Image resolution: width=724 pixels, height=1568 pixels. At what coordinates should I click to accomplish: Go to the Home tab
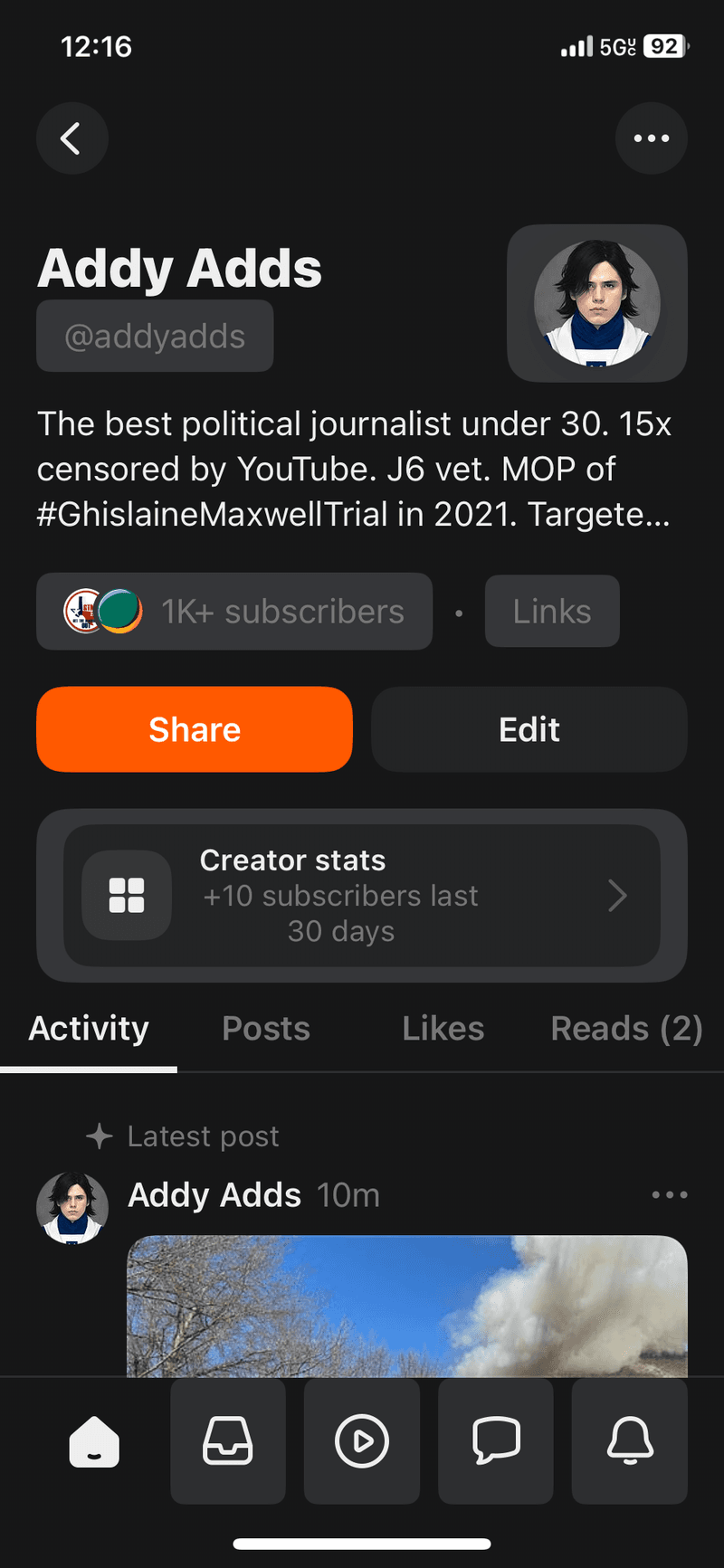pyautogui.click(x=94, y=1441)
